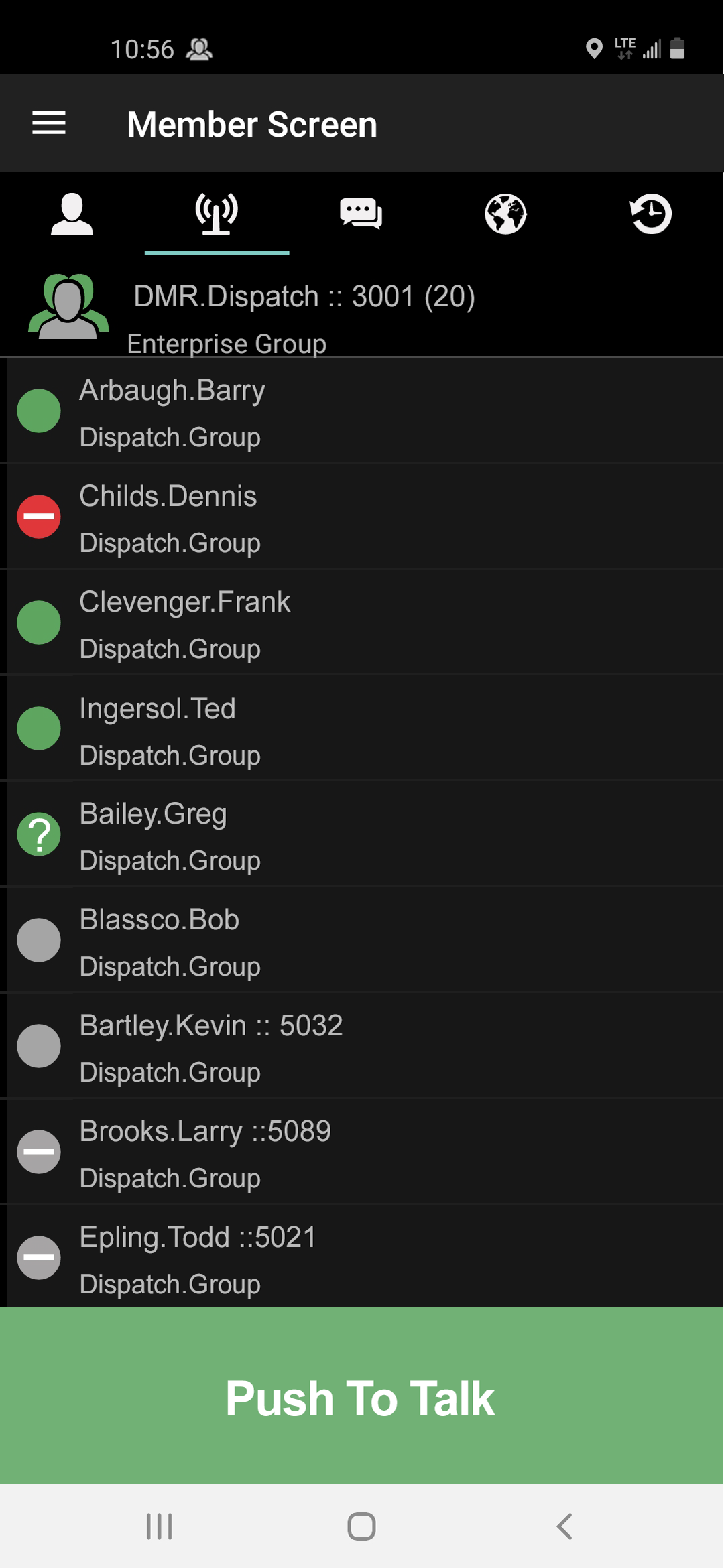
Task: Choose Clevenger.Frank from the list
Action: pyautogui.click(x=365, y=623)
